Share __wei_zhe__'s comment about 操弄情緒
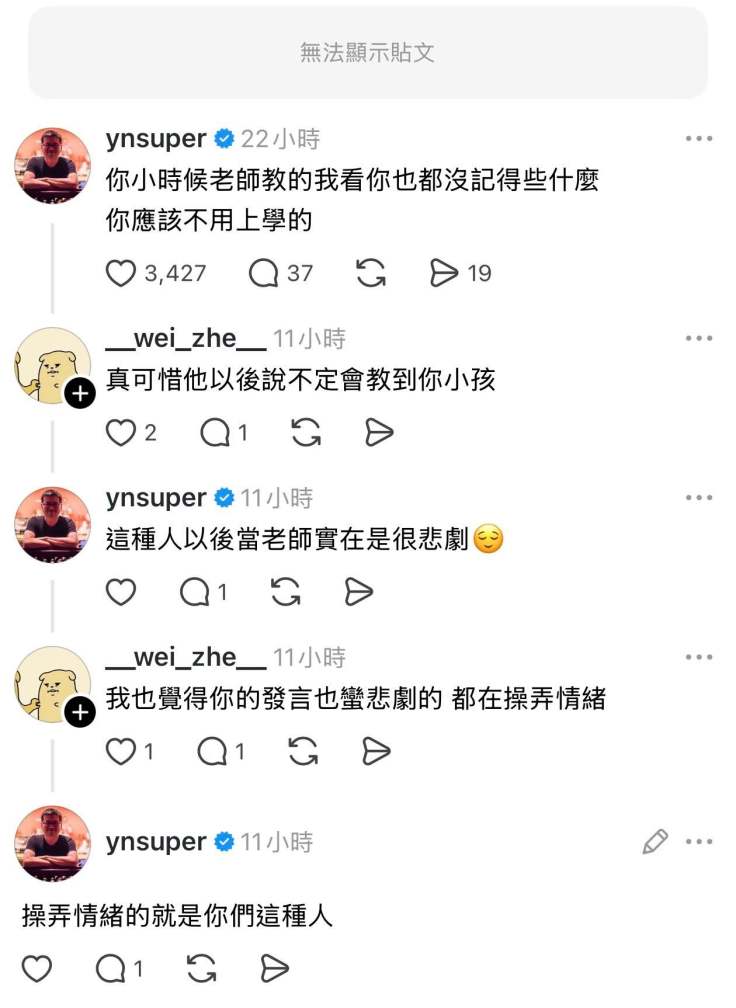The height and width of the screenshot is (1008, 736). (375, 751)
